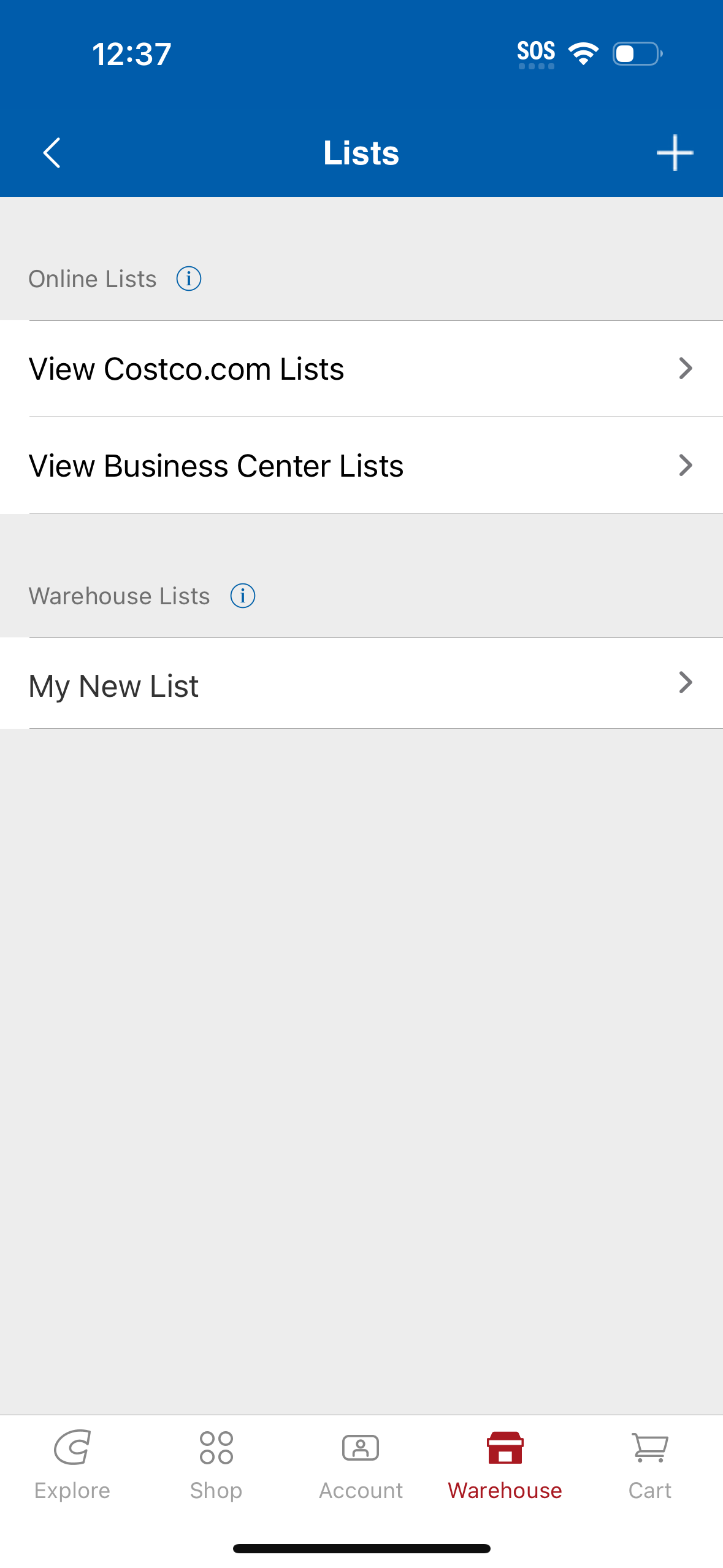Tap the Wi-Fi indicator in the status bar
723x1568 pixels.
coord(583,53)
